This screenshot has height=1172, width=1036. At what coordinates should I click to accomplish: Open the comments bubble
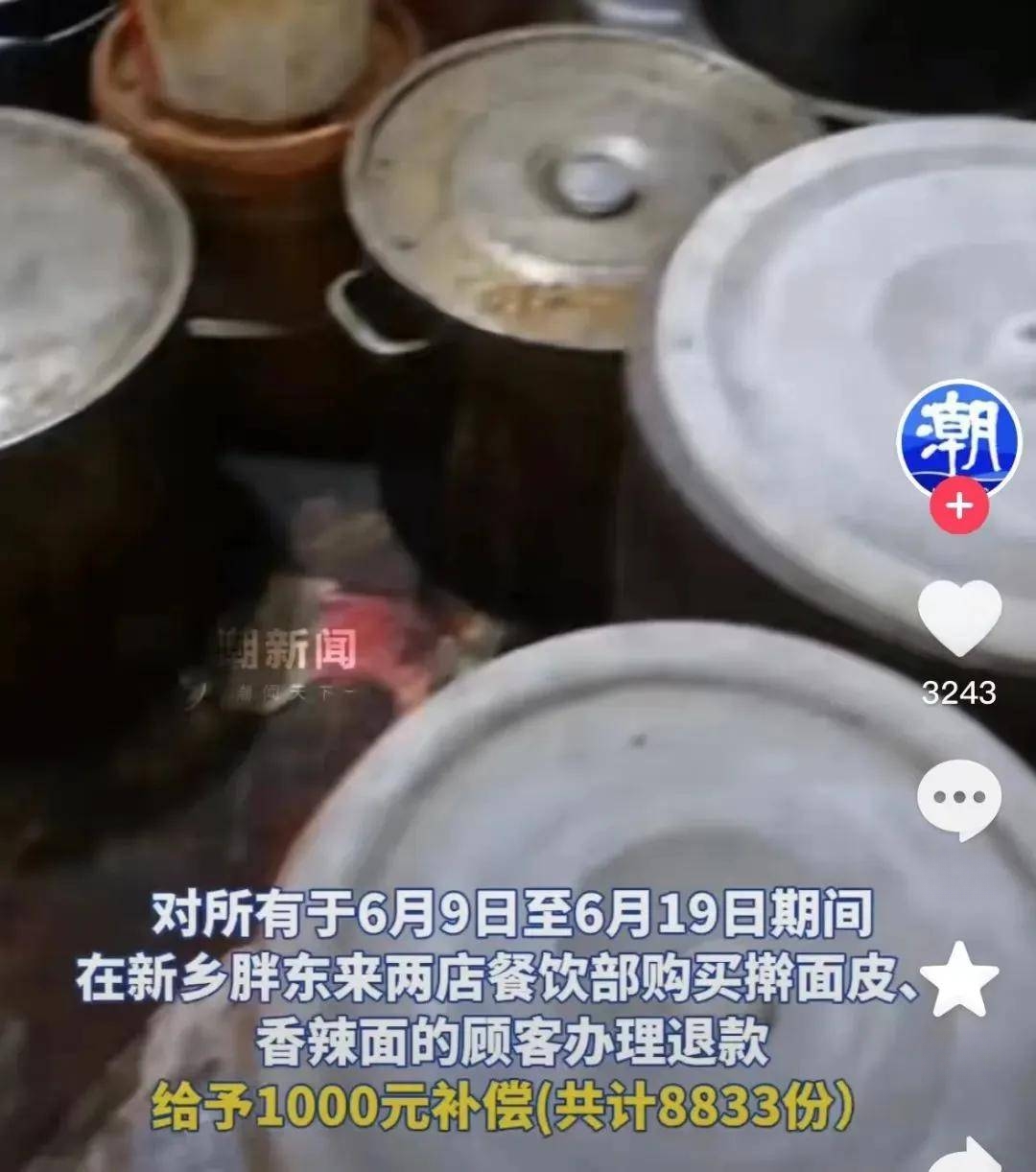coord(958,798)
